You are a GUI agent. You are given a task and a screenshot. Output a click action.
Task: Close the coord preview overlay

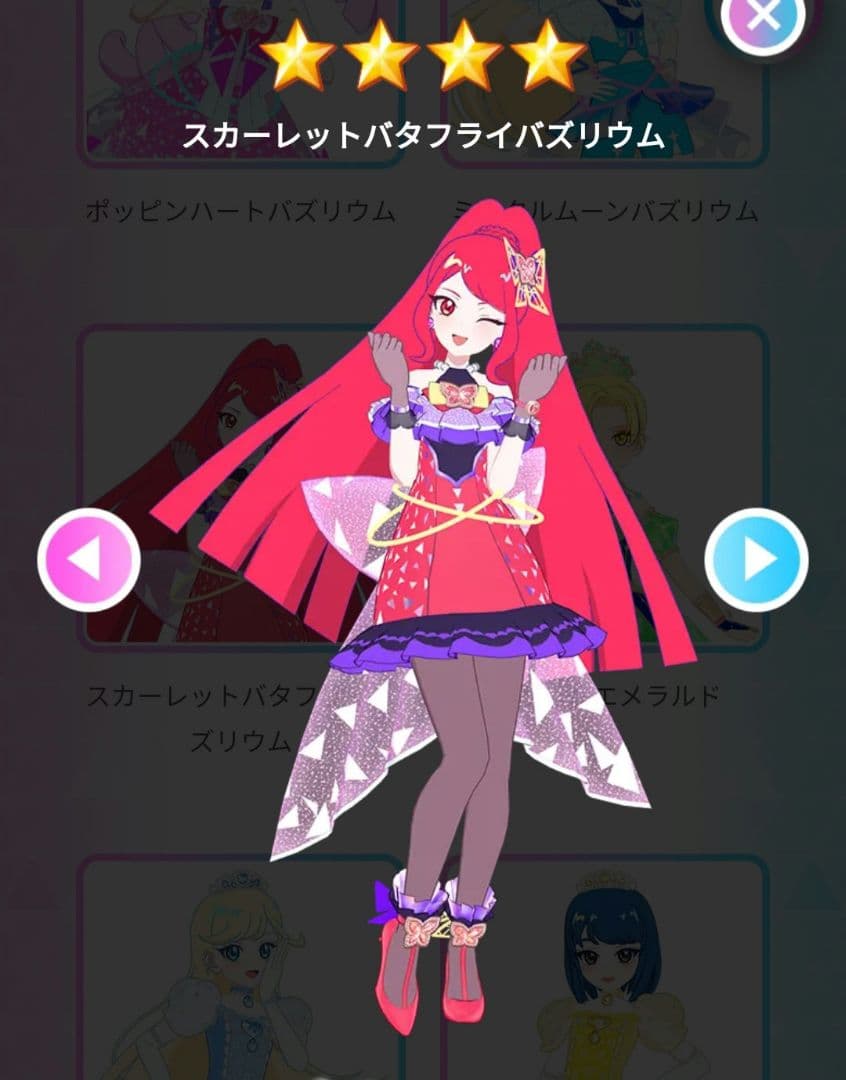762,16
